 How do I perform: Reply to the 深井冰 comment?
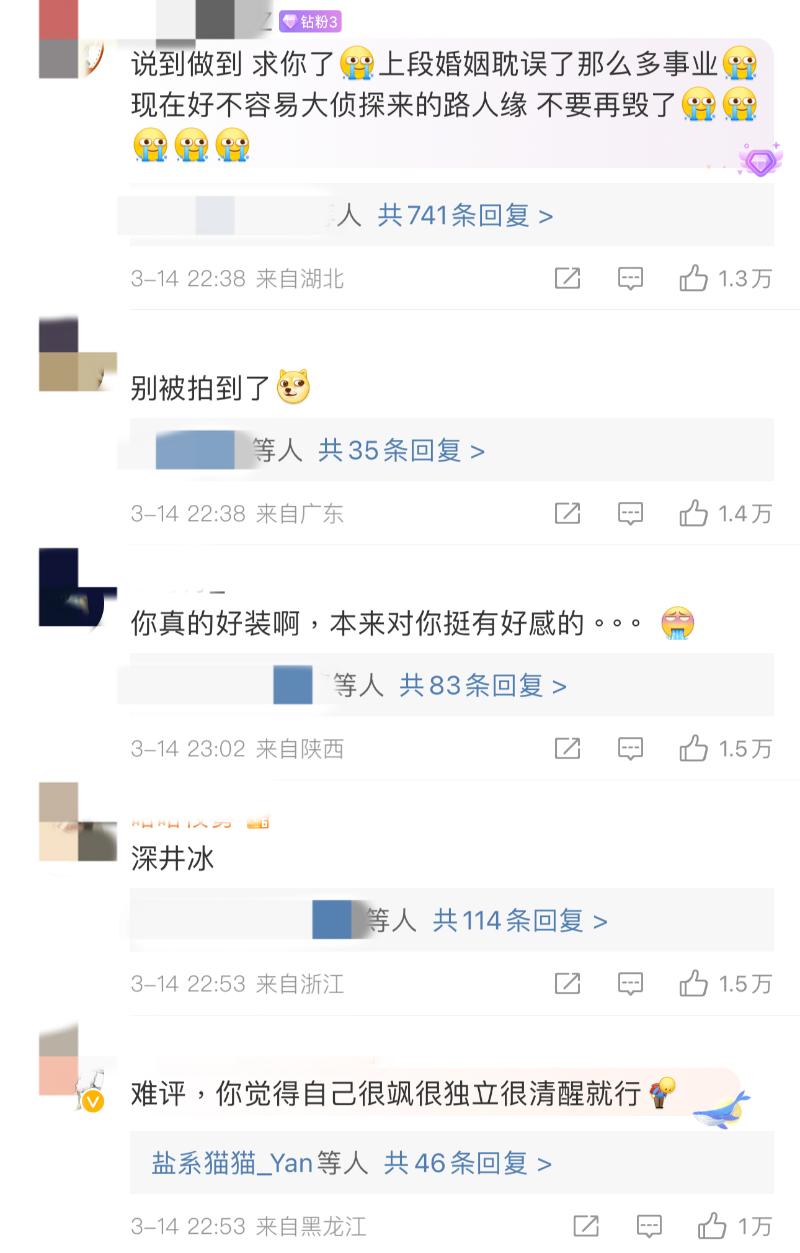click(630, 984)
